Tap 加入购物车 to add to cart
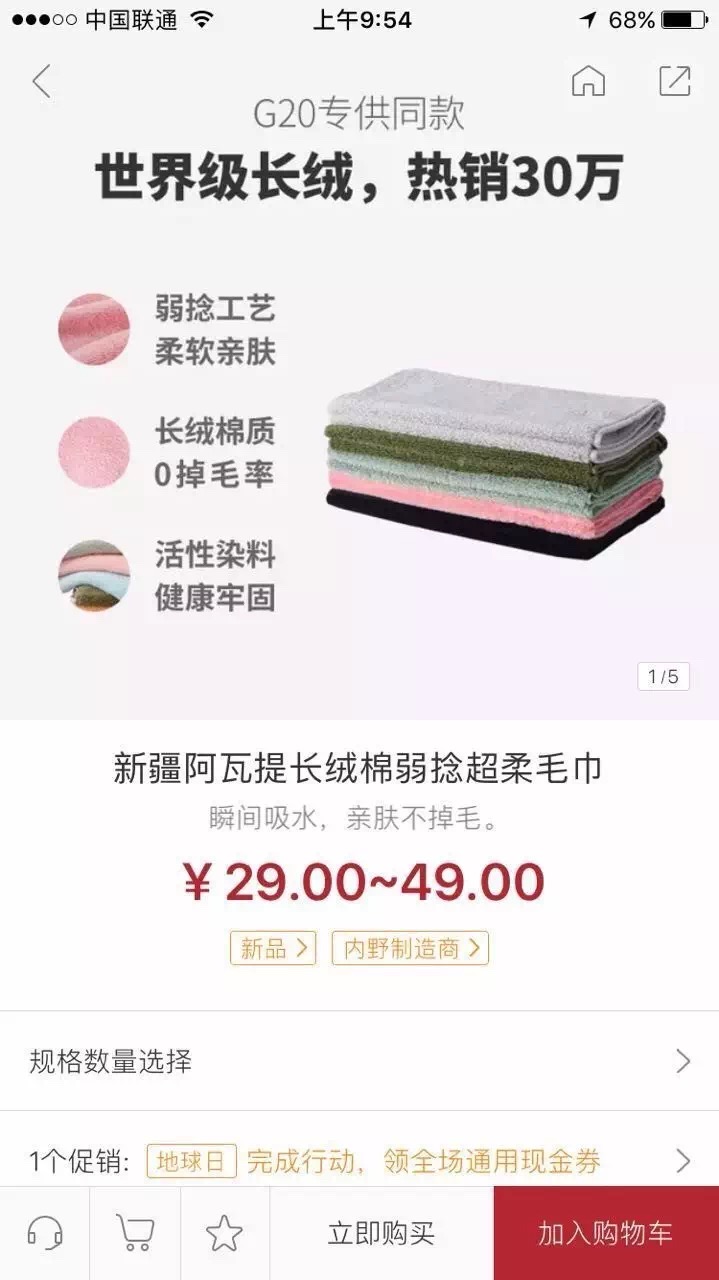The height and width of the screenshot is (1280, 719). click(x=605, y=1233)
